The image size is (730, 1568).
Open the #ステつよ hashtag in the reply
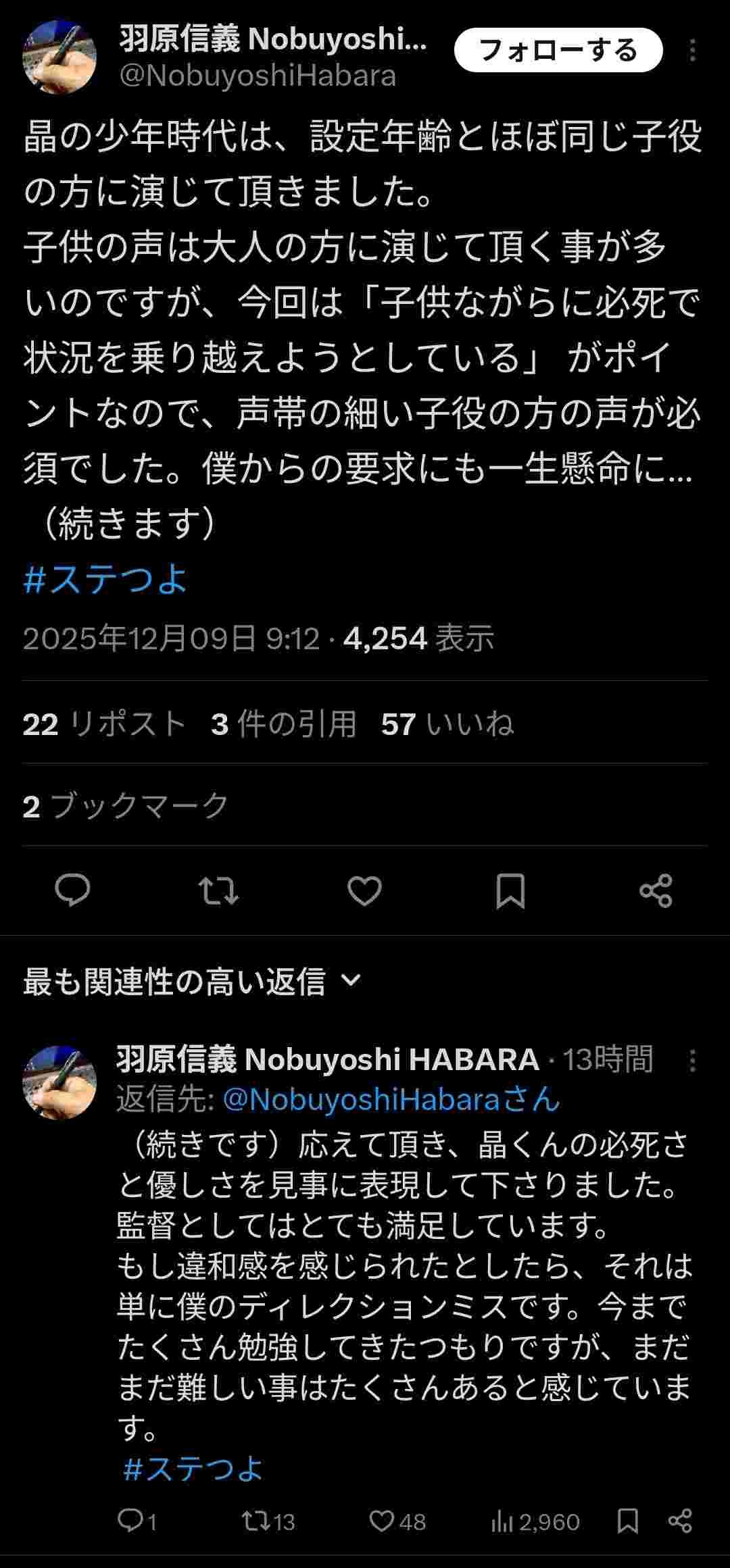193,1469
